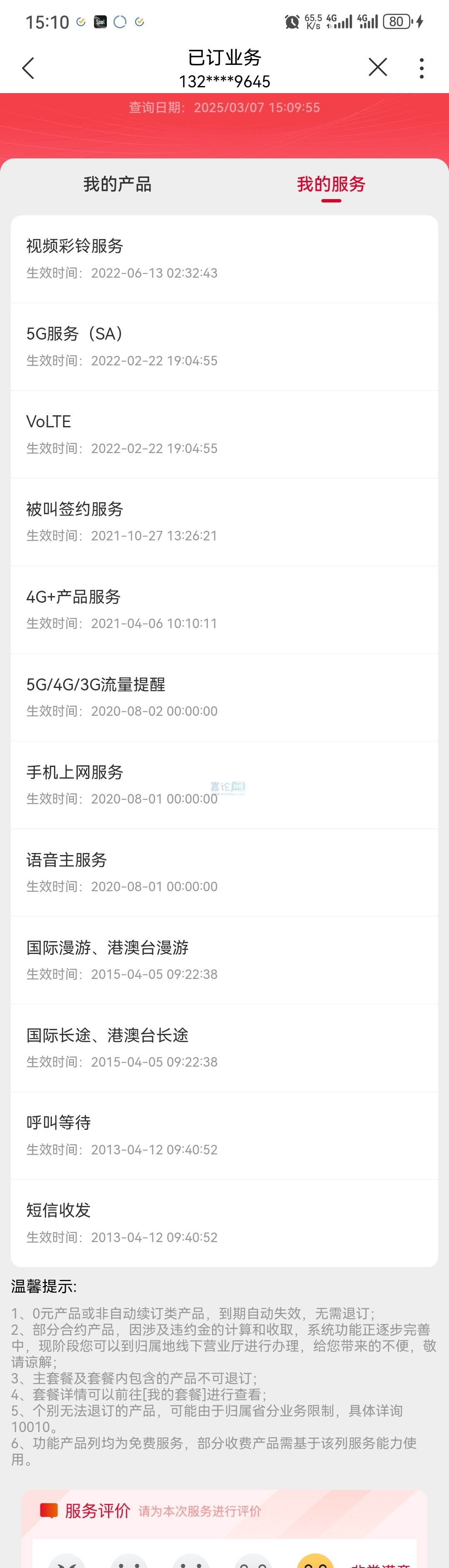Select the 我的服务 tab
The width and height of the screenshot is (449, 1568).
tap(331, 184)
